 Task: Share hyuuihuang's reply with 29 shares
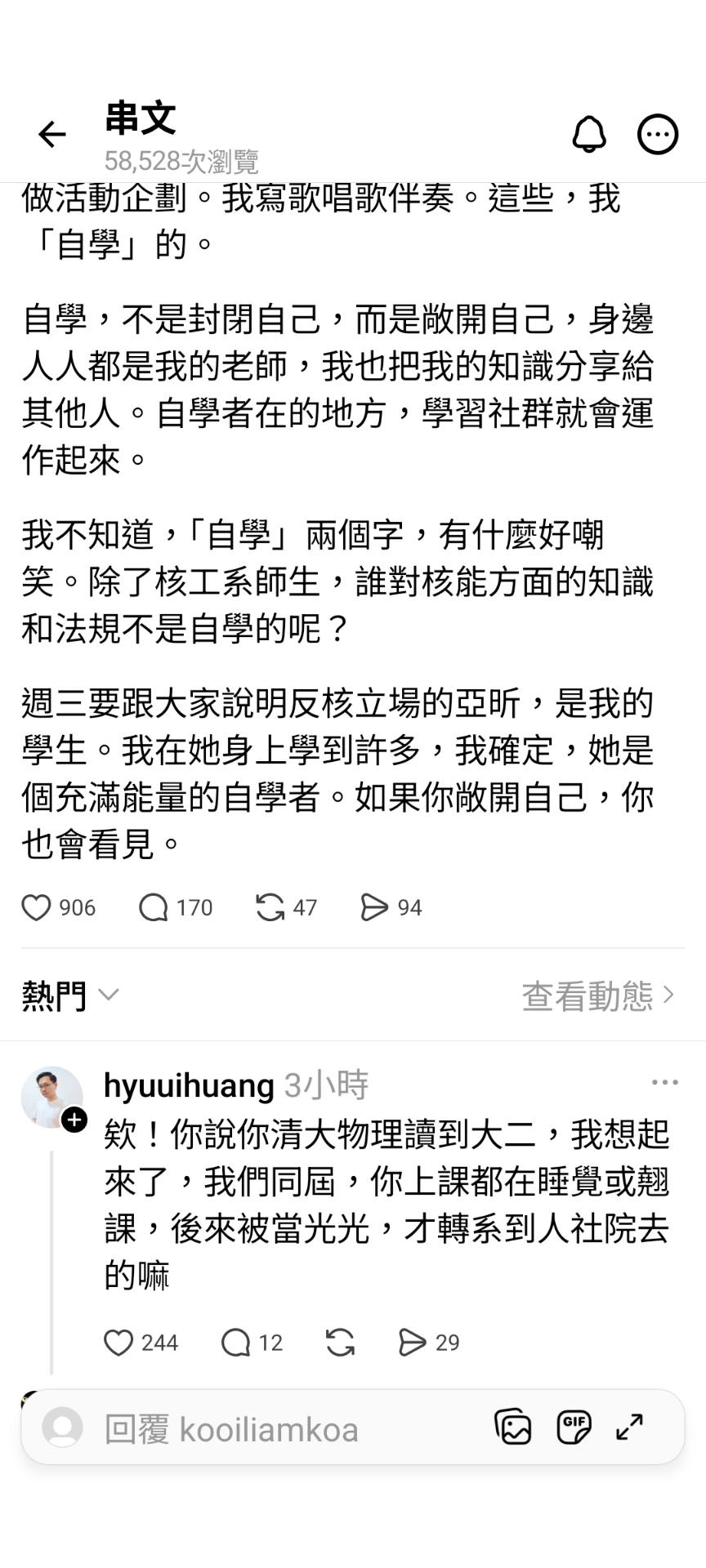click(429, 1343)
